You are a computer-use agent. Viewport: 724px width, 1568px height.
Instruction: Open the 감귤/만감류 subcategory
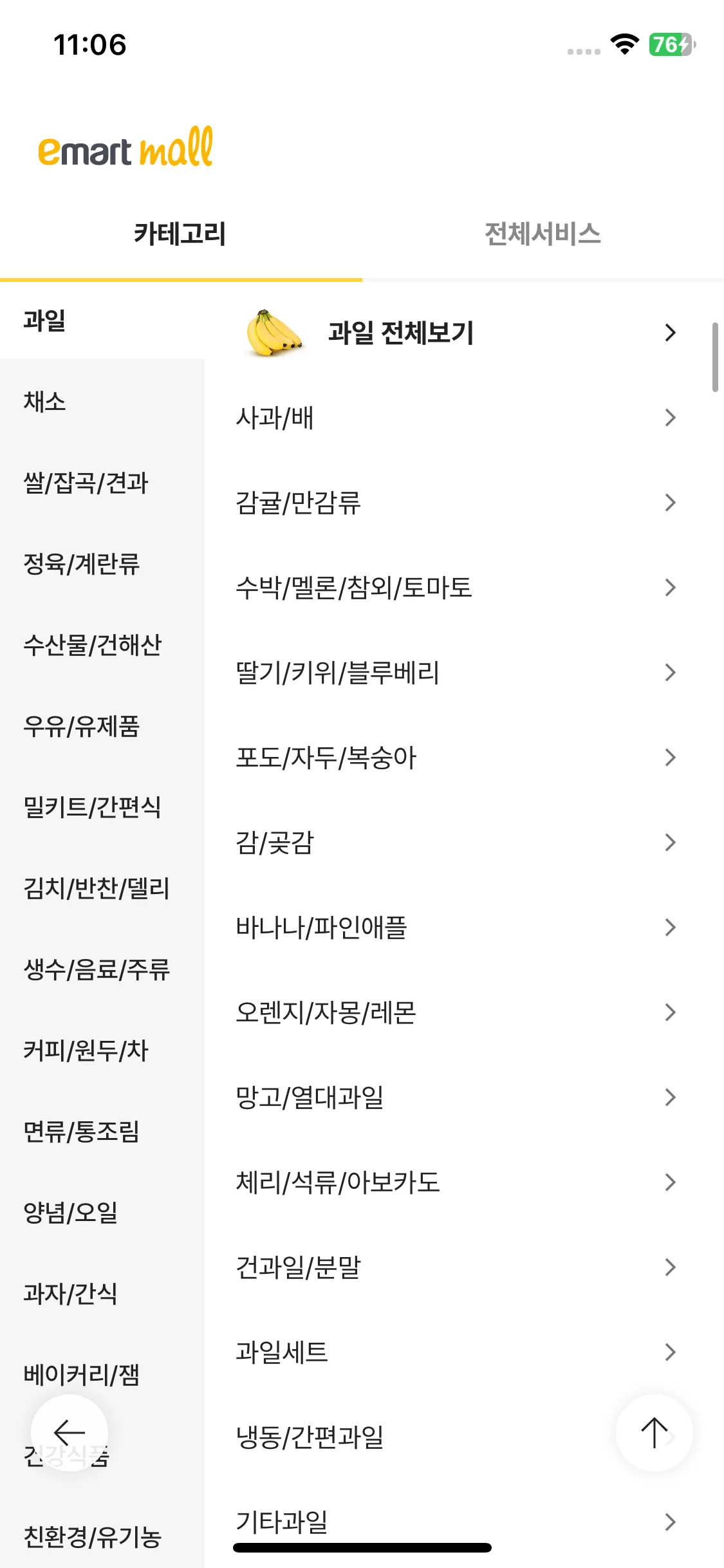click(457, 503)
